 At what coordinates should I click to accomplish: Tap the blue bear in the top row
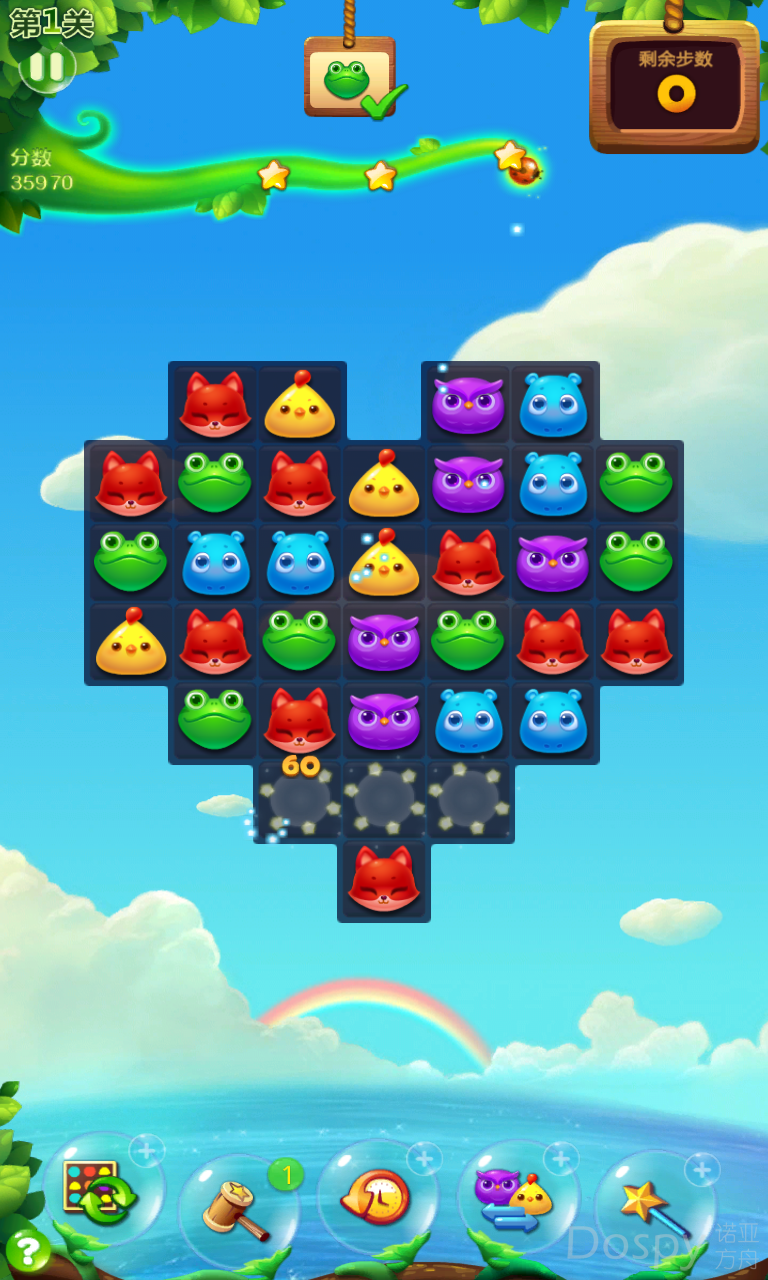(x=553, y=405)
